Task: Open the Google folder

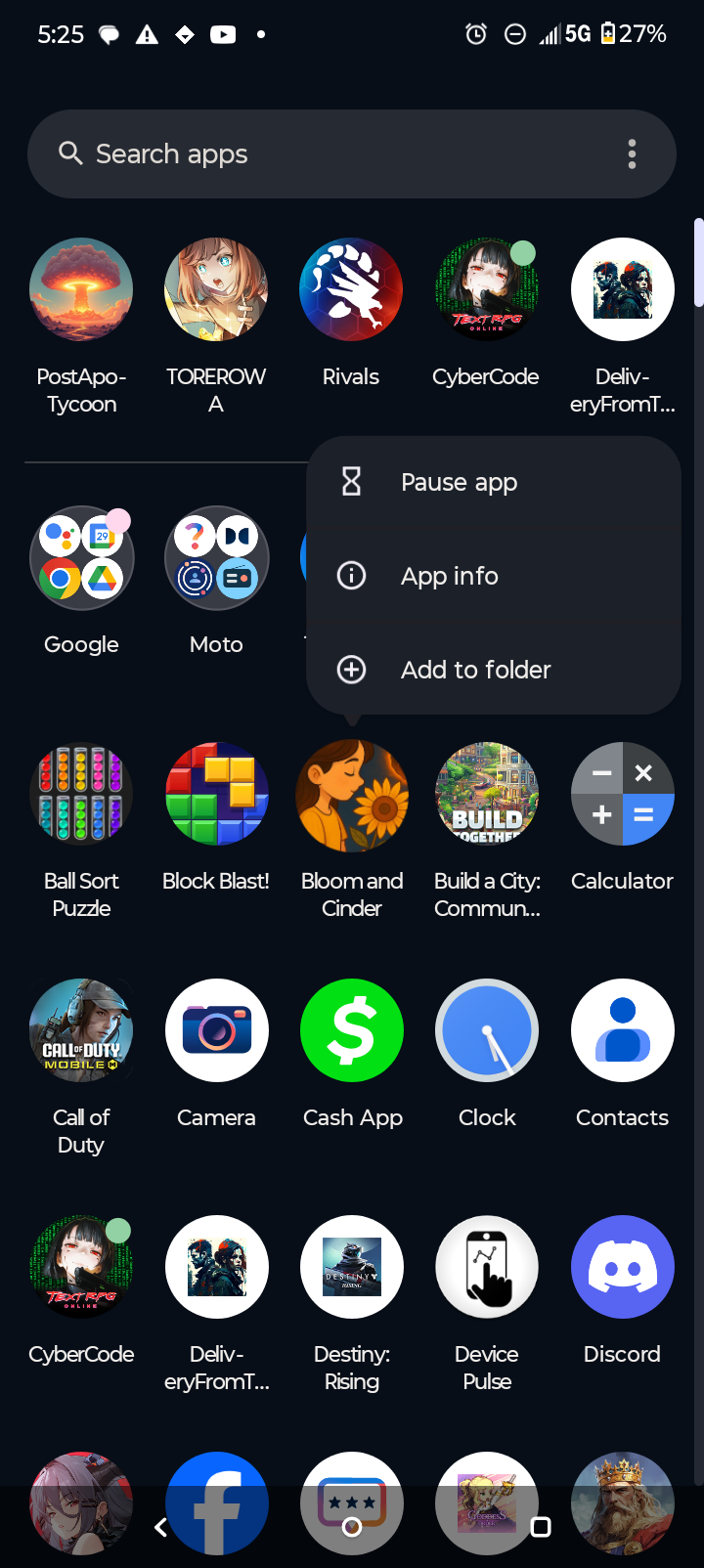Action: [81, 558]
